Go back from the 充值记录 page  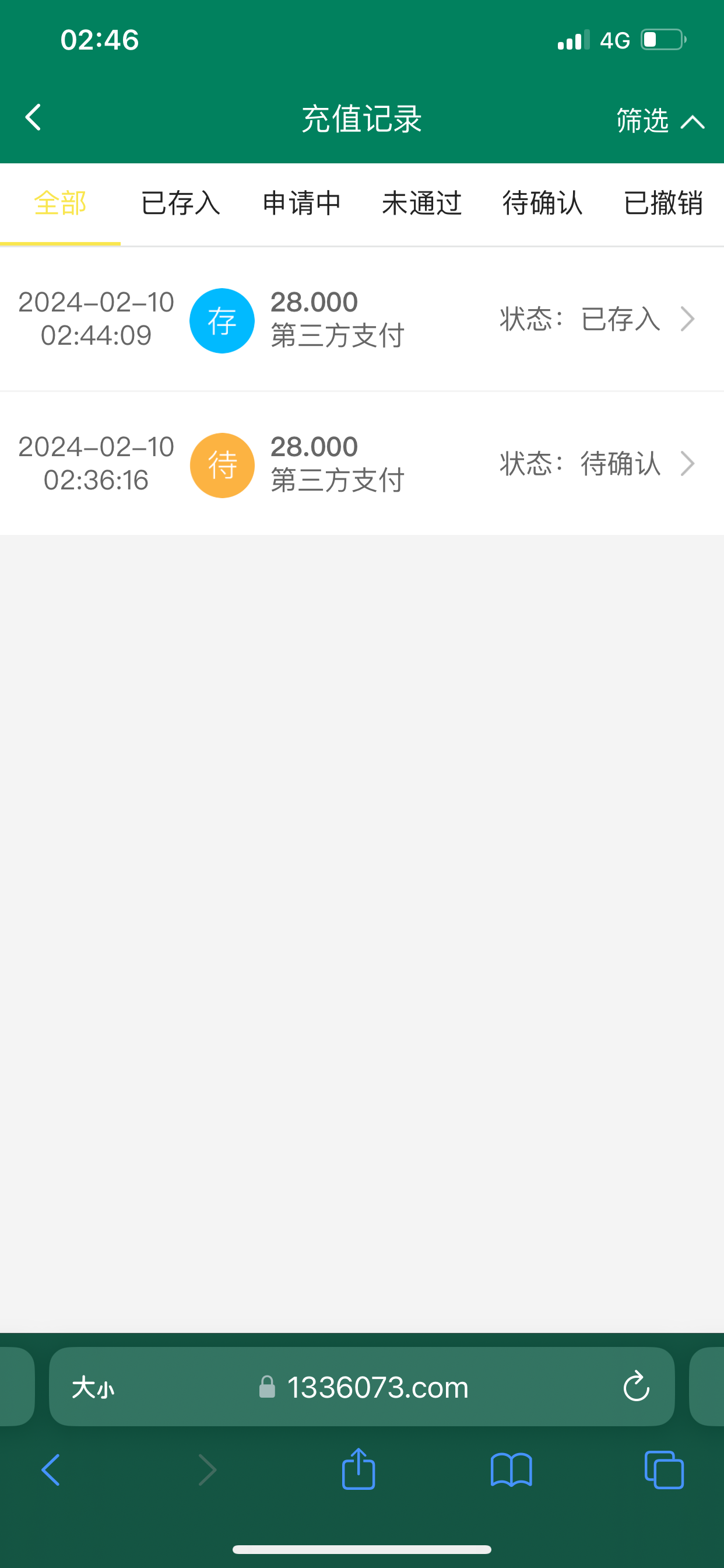(33, 117)
